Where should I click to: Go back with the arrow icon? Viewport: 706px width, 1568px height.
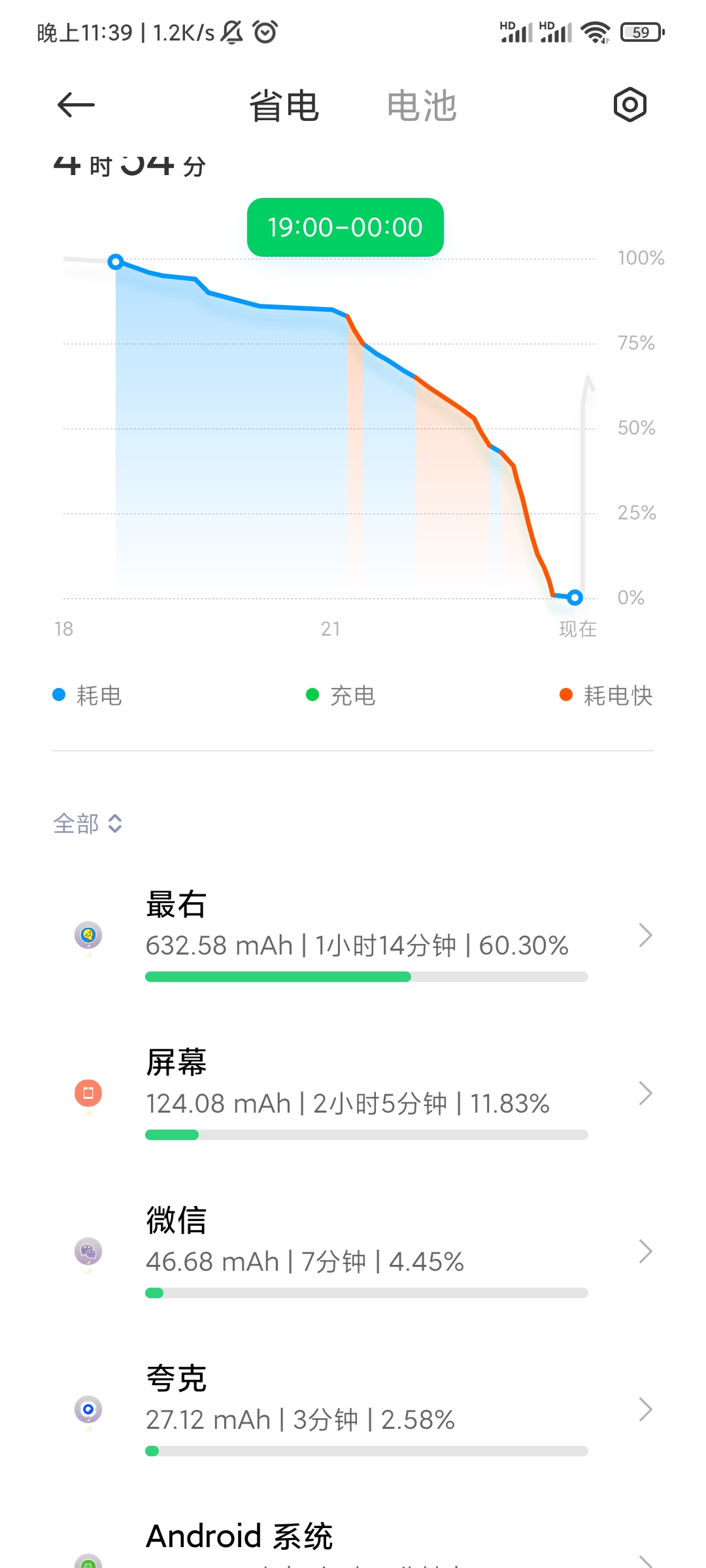pyautogui.click(x=76, y=105)
